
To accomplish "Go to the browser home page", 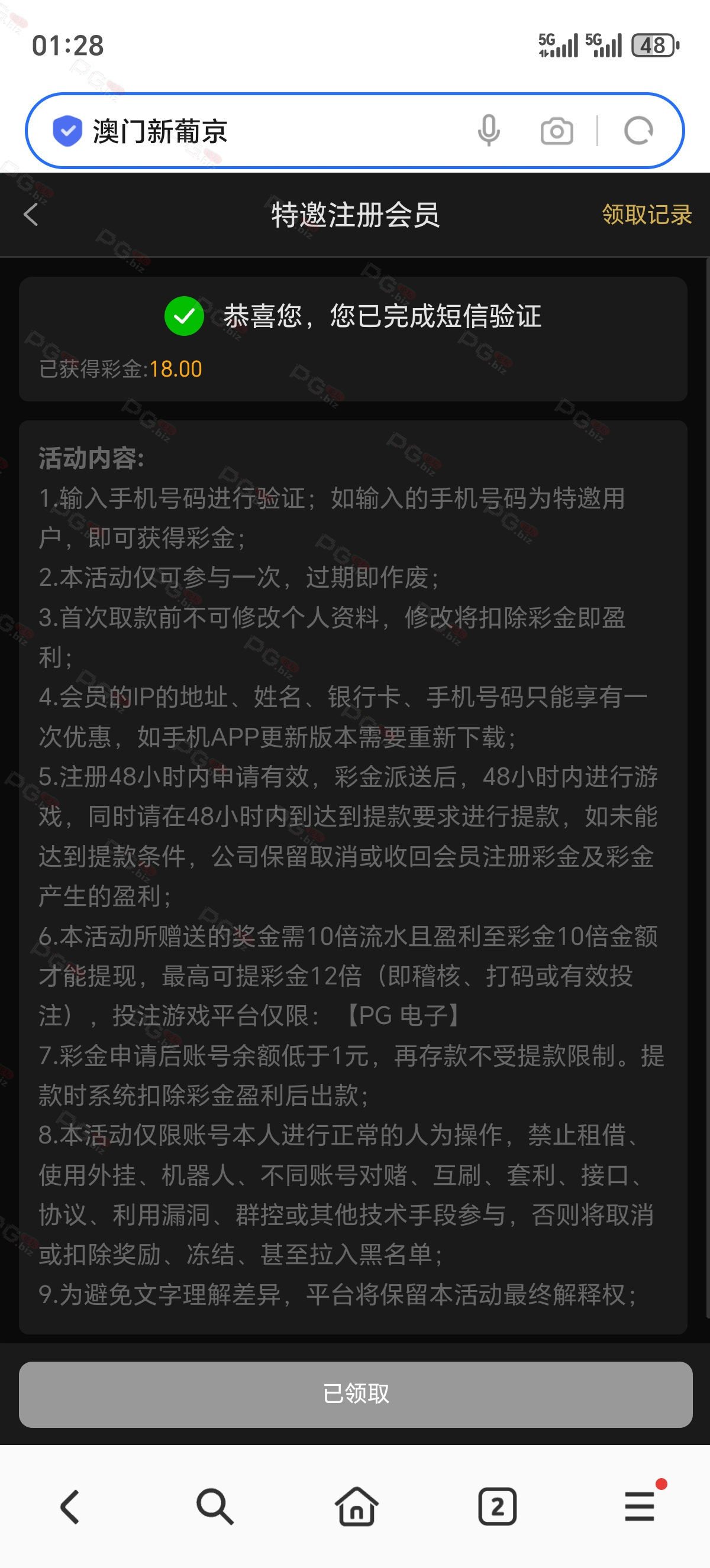I will click(x=356, y=1507).
